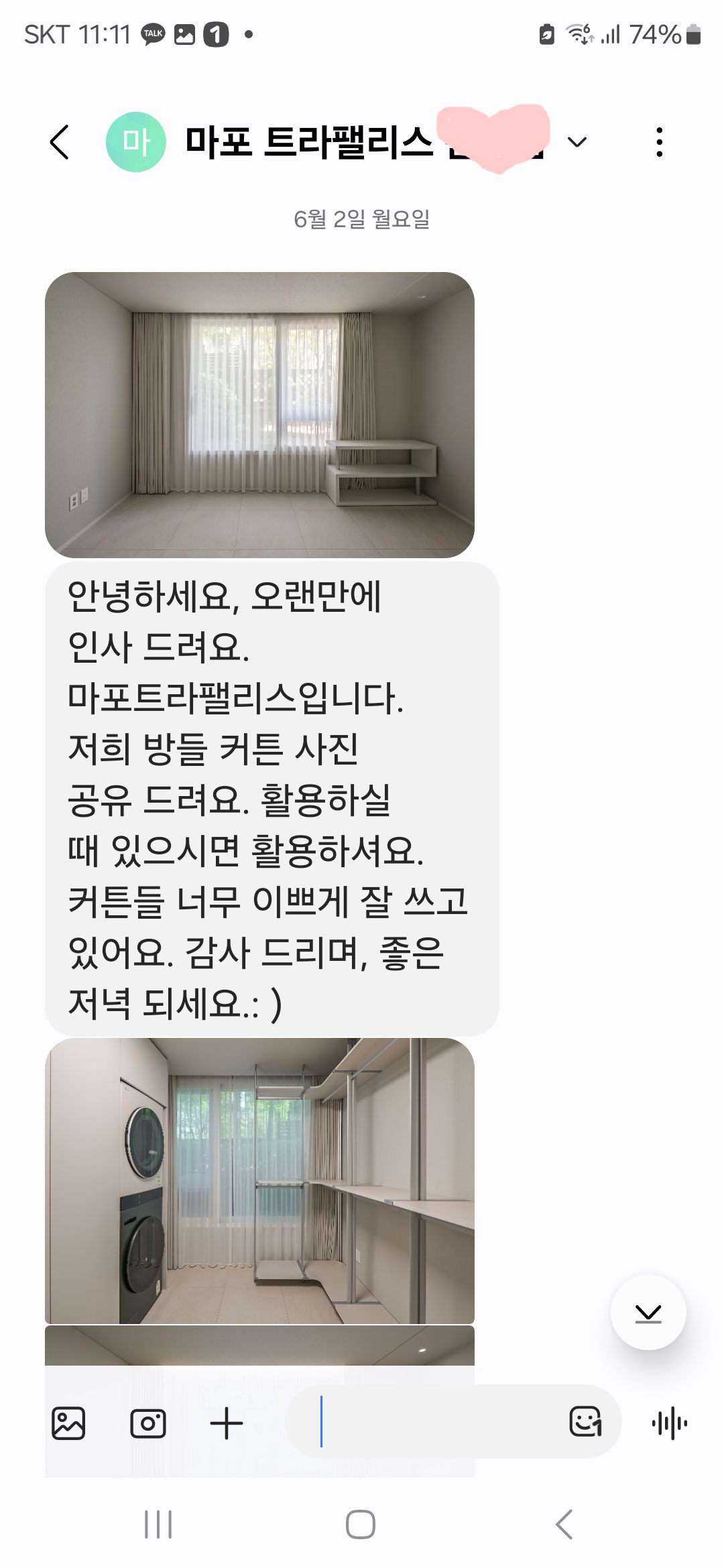Jump to the latest message

648,1313
